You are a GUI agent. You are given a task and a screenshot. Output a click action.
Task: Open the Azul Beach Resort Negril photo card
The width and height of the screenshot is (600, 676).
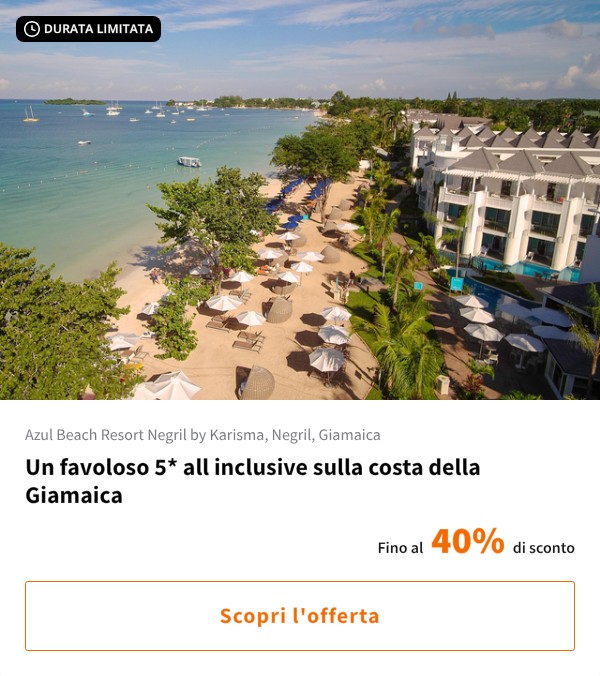pyautogui.click(x=300, y=220)
